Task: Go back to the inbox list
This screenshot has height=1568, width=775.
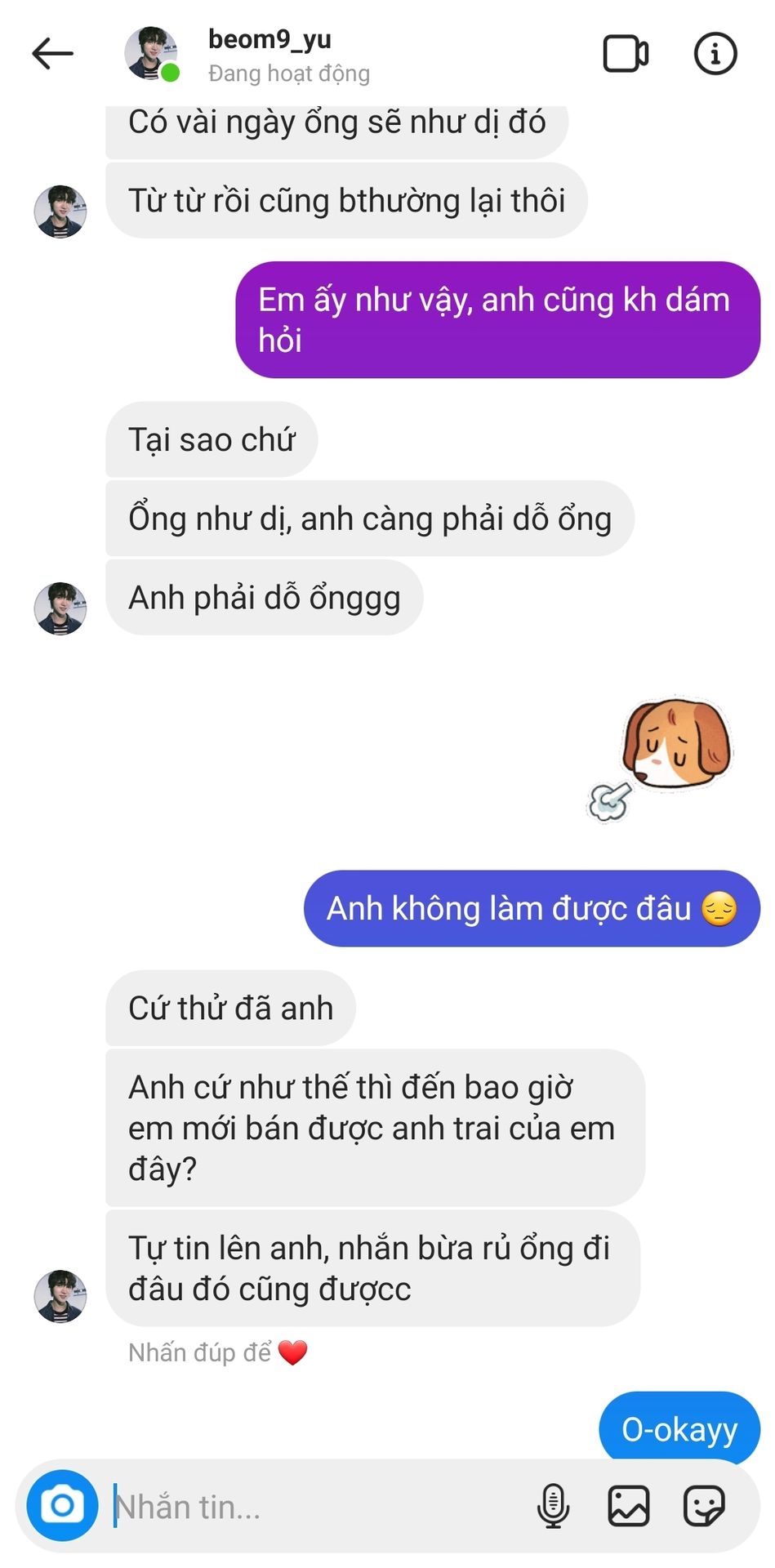Action: (53, 55)
